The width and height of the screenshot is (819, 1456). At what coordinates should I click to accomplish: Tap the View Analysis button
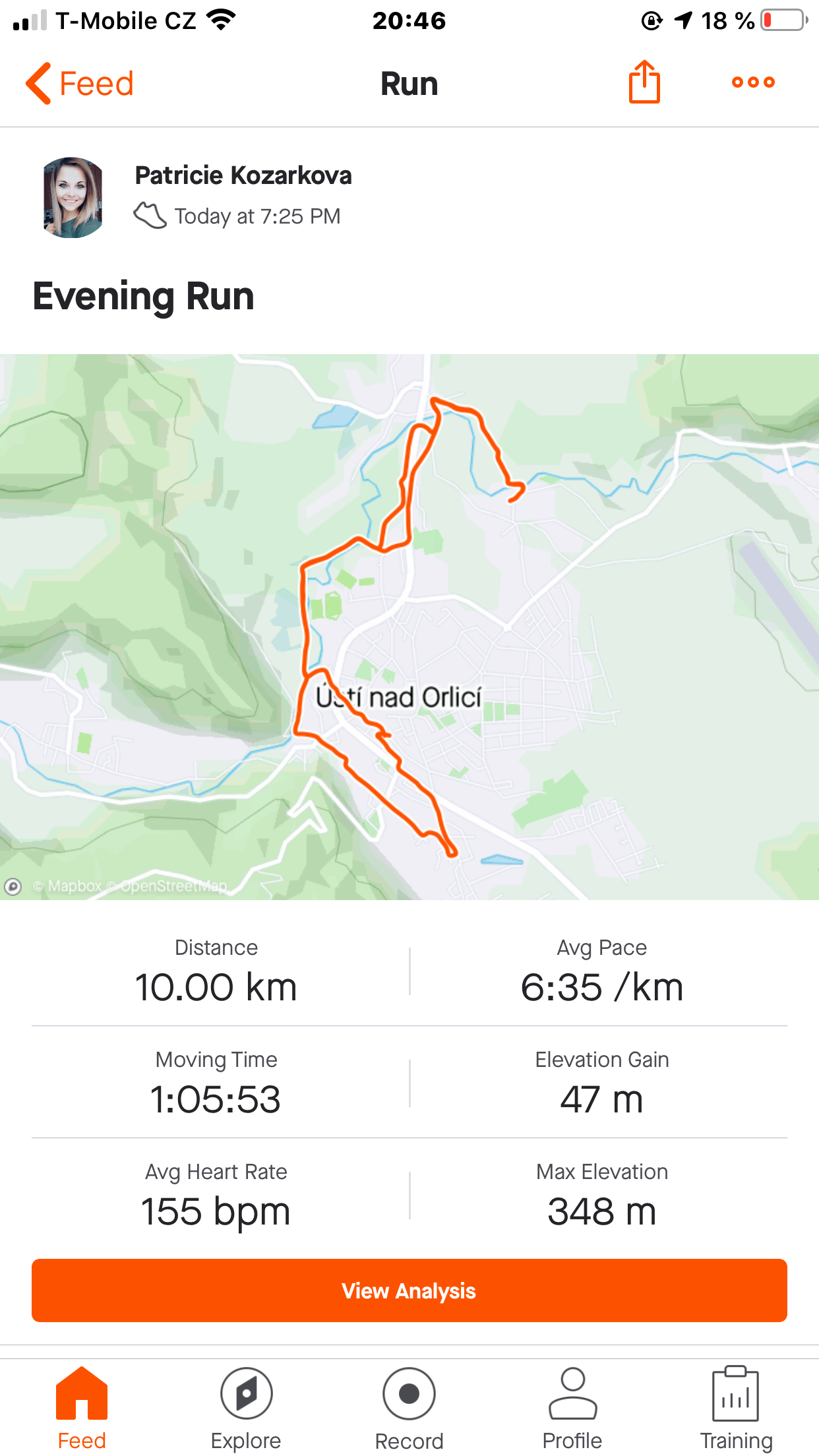409,1290
